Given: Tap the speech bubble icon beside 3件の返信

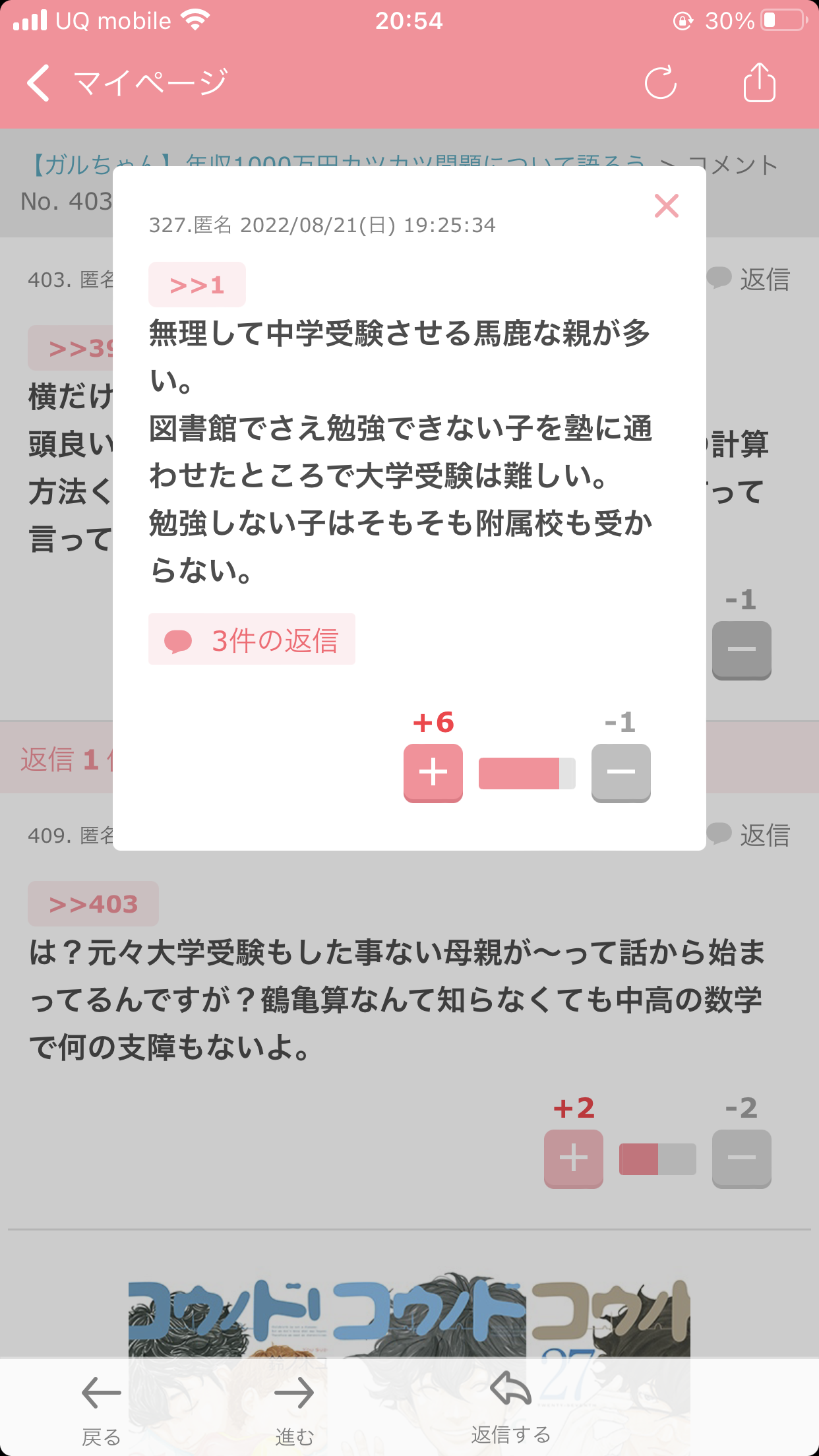Looking at the screenshot, I should (177, 638).
